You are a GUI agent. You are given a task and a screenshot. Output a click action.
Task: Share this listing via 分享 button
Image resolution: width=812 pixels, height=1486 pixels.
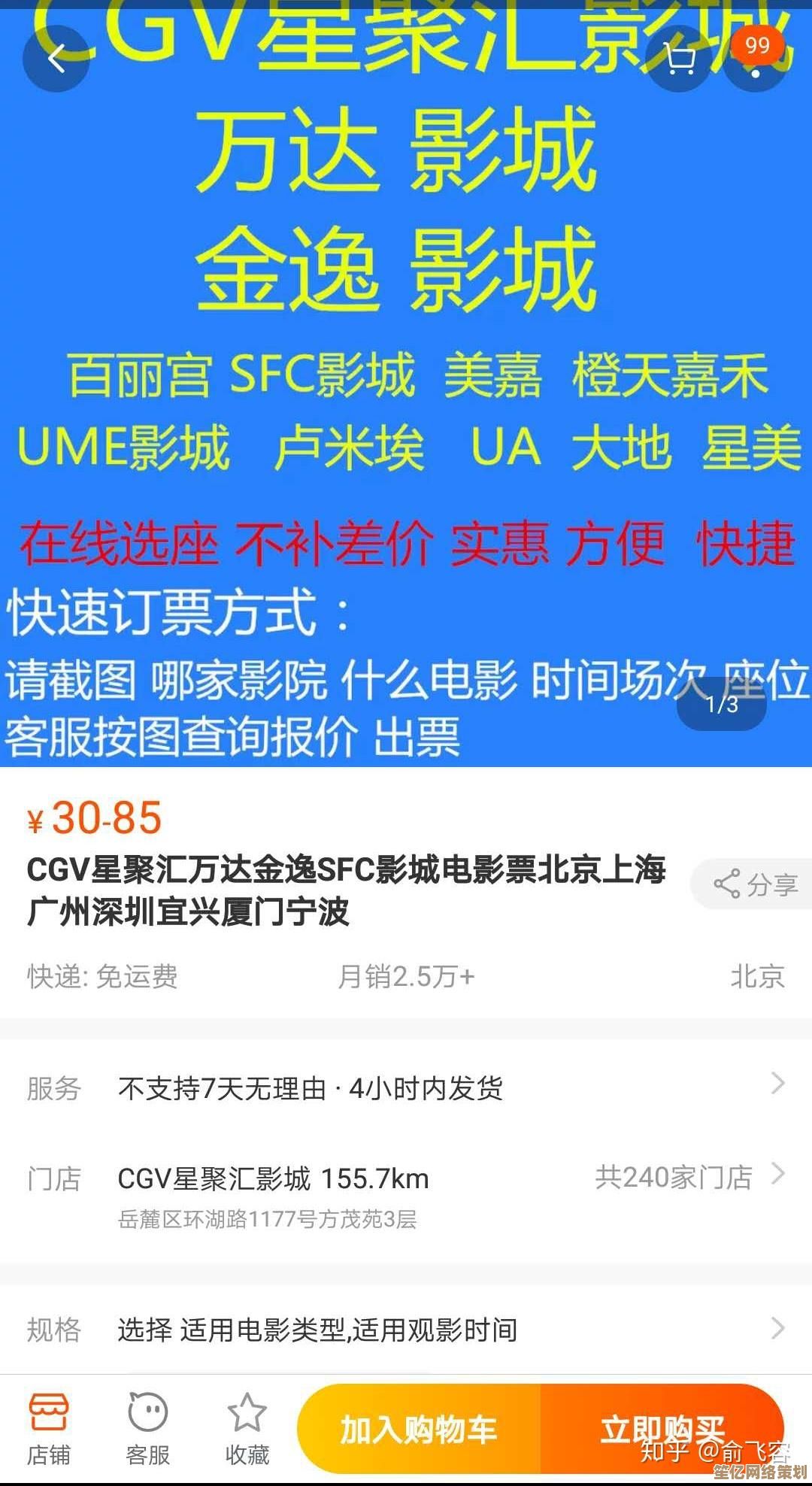(x=755, y=884)
